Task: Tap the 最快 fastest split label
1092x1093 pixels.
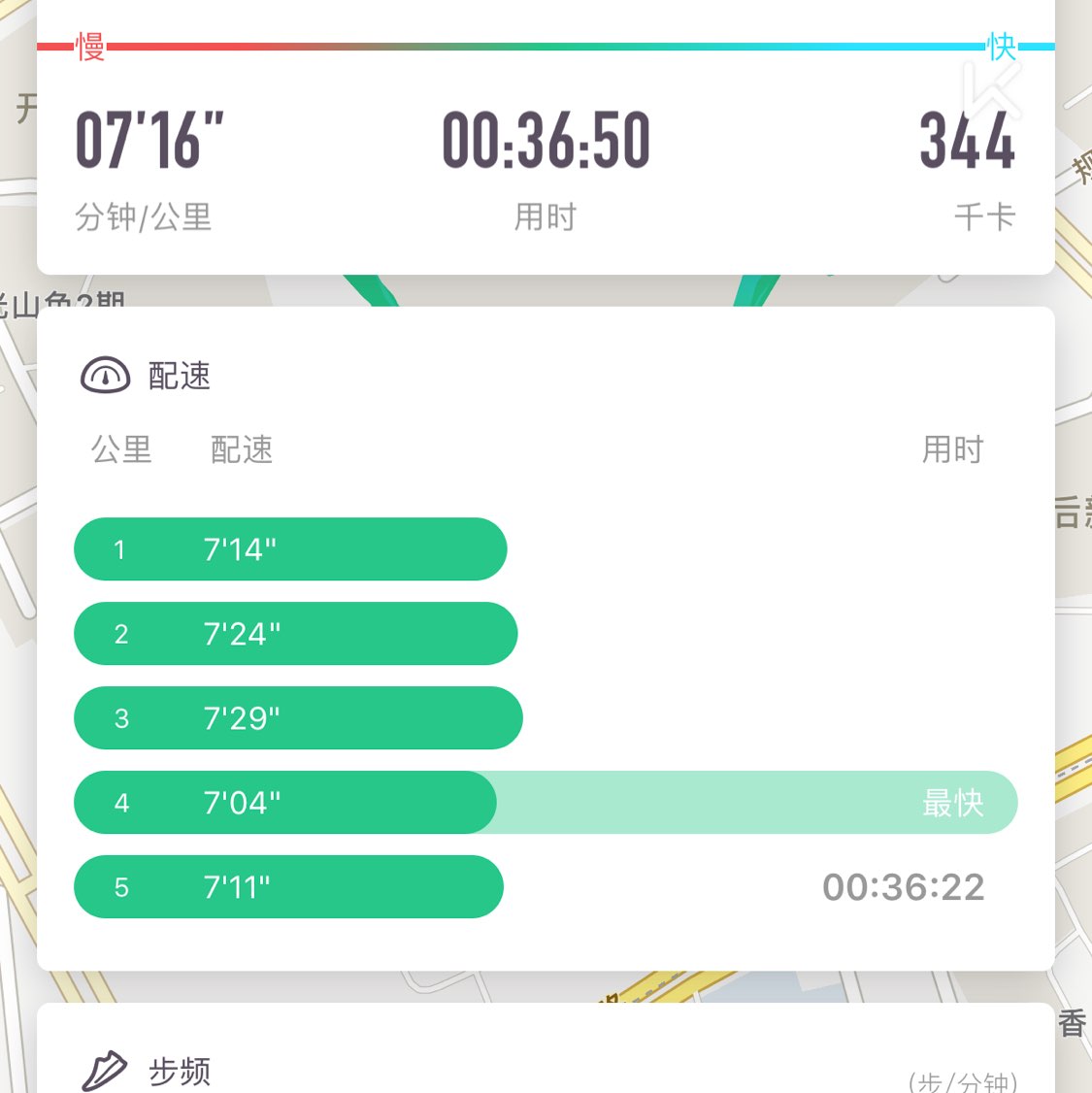Action: (952, 803)
